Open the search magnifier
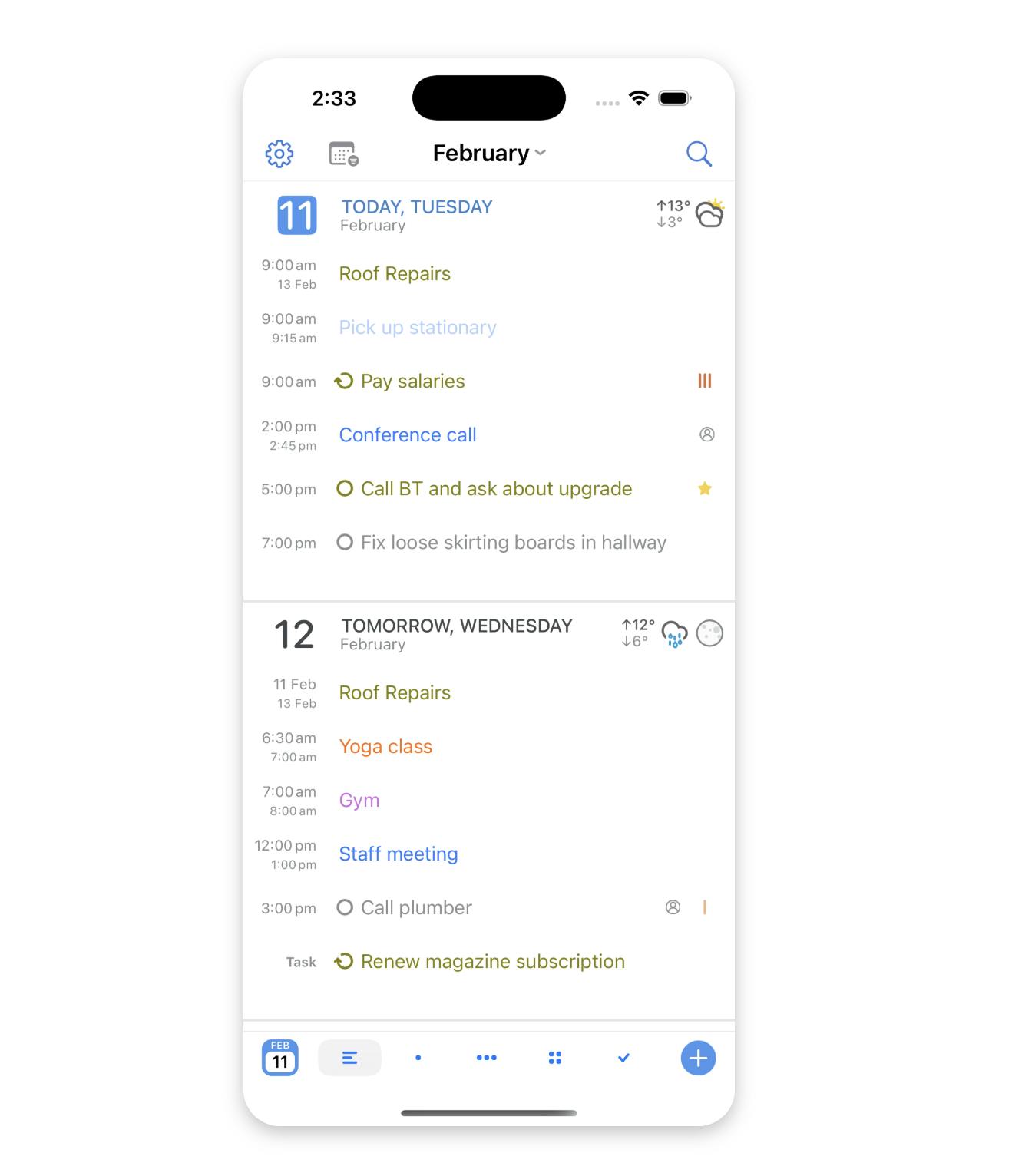1012x1176 pixels. [698, 154]
